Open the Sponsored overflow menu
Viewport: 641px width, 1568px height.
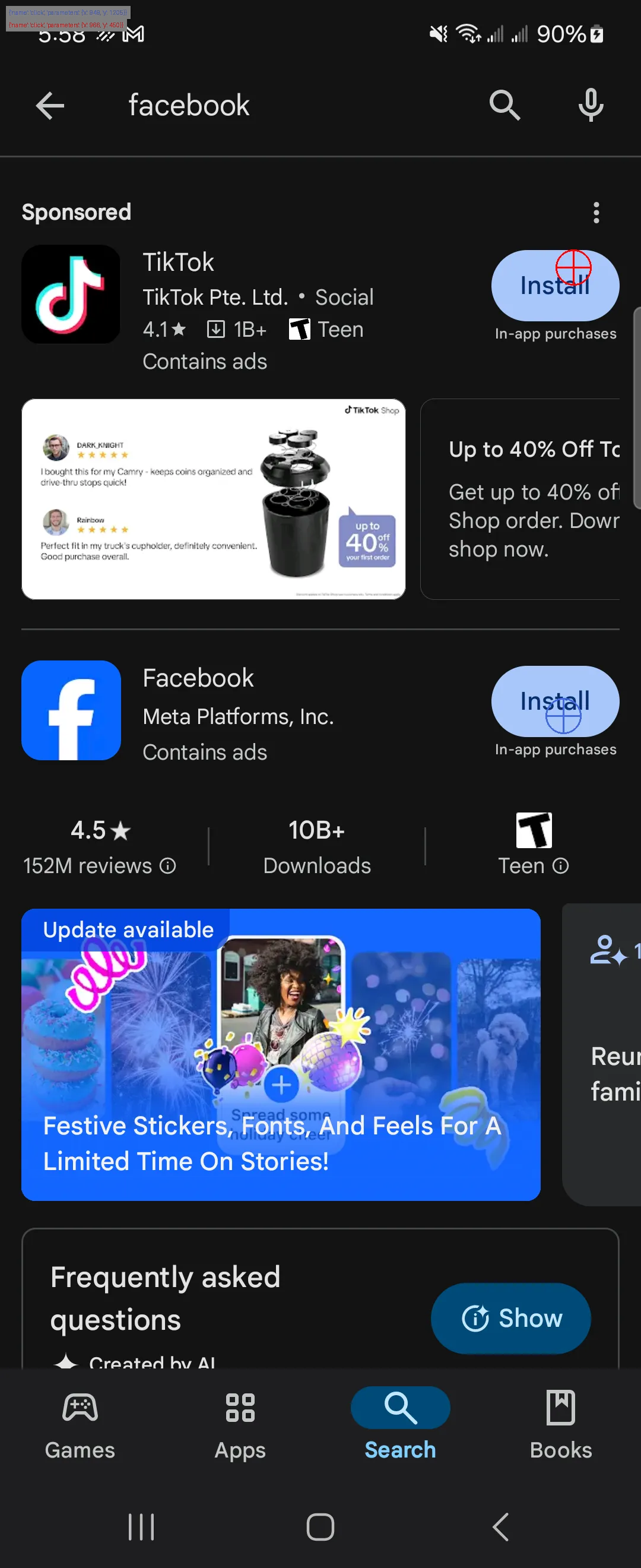click(x=596, y=213)
